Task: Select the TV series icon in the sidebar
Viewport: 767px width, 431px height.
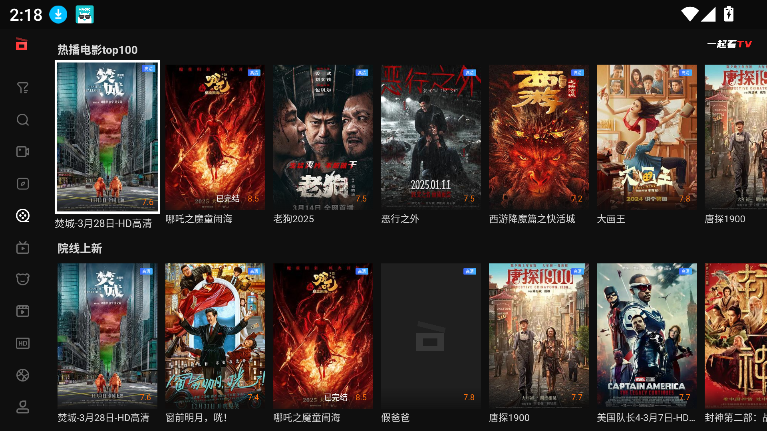Action: coord(22,247)
